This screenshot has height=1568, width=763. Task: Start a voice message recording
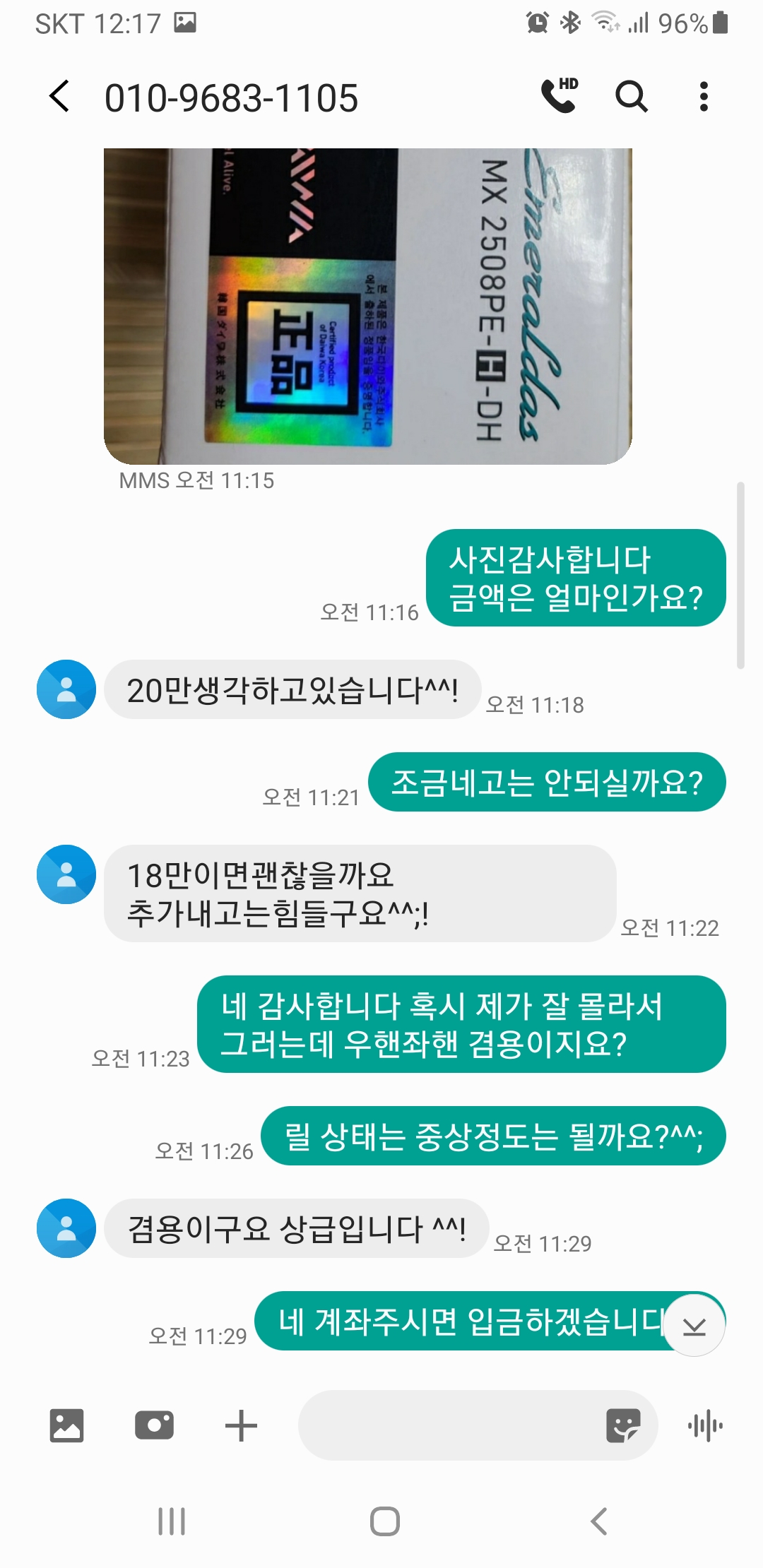(706, 1425)
